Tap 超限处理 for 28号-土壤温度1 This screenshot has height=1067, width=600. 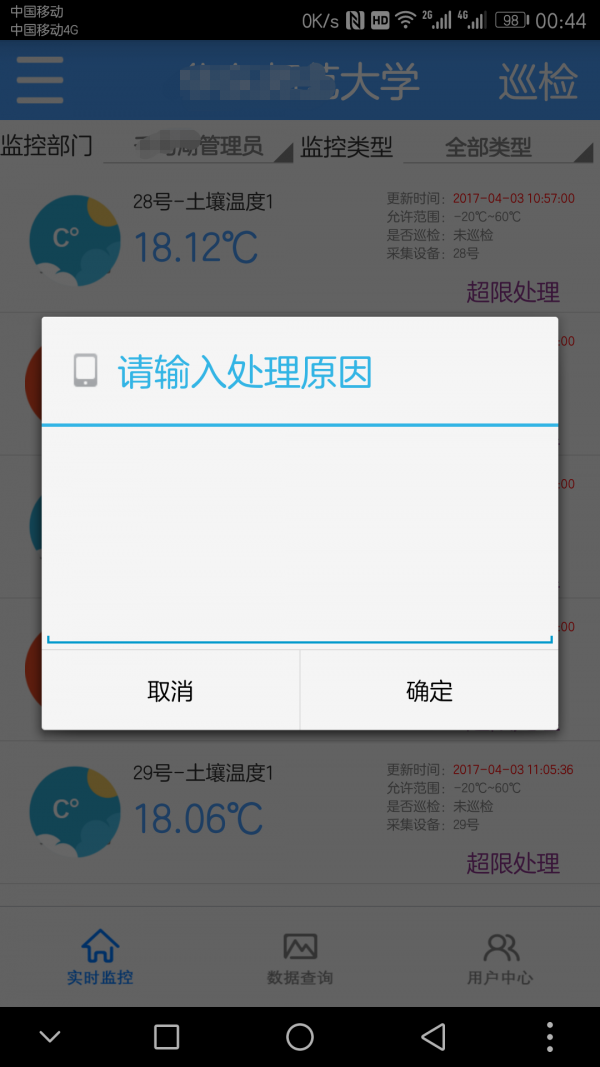[x=513, y=292]
